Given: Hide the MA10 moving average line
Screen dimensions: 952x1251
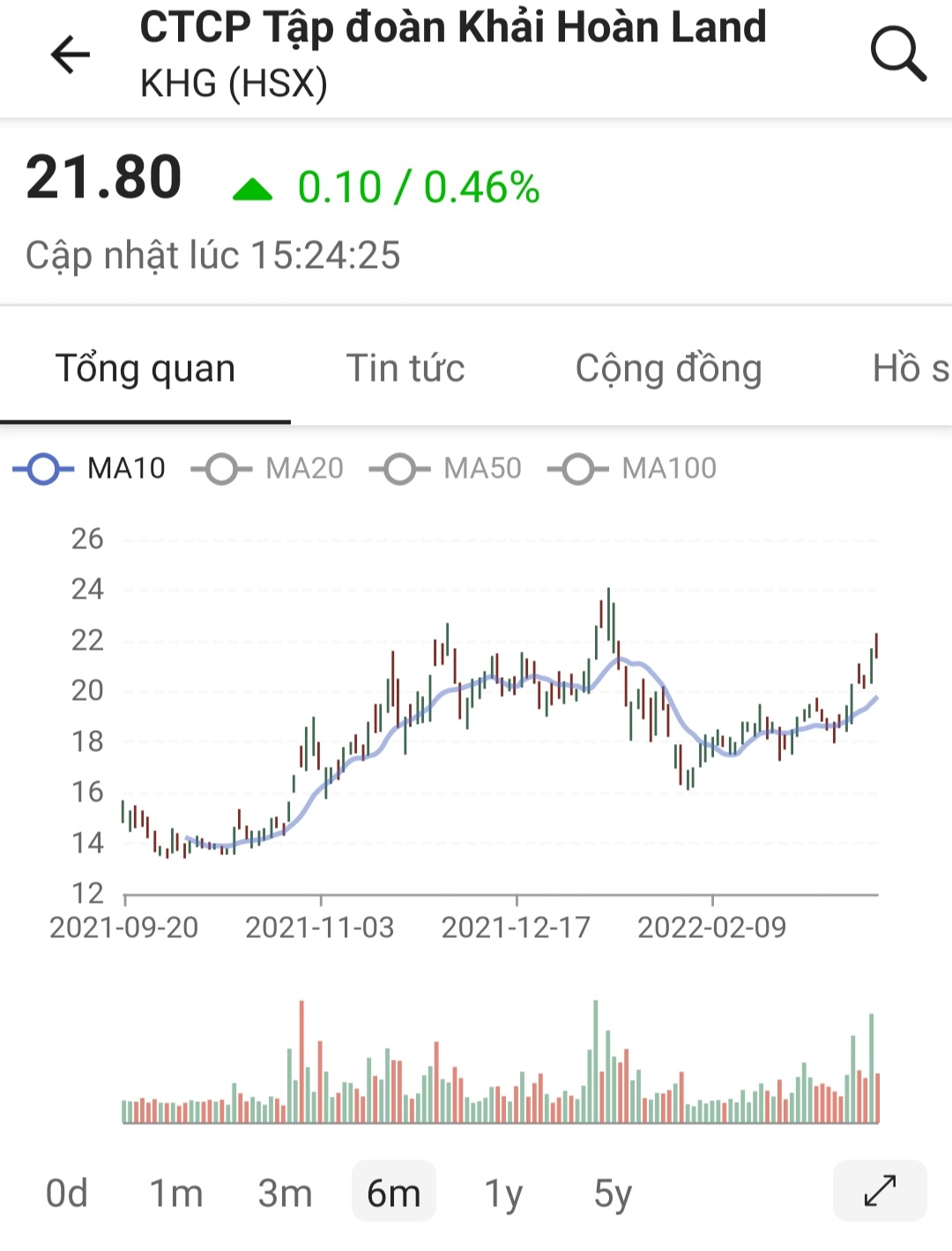Looking at the screenshot, I should 90,468.
